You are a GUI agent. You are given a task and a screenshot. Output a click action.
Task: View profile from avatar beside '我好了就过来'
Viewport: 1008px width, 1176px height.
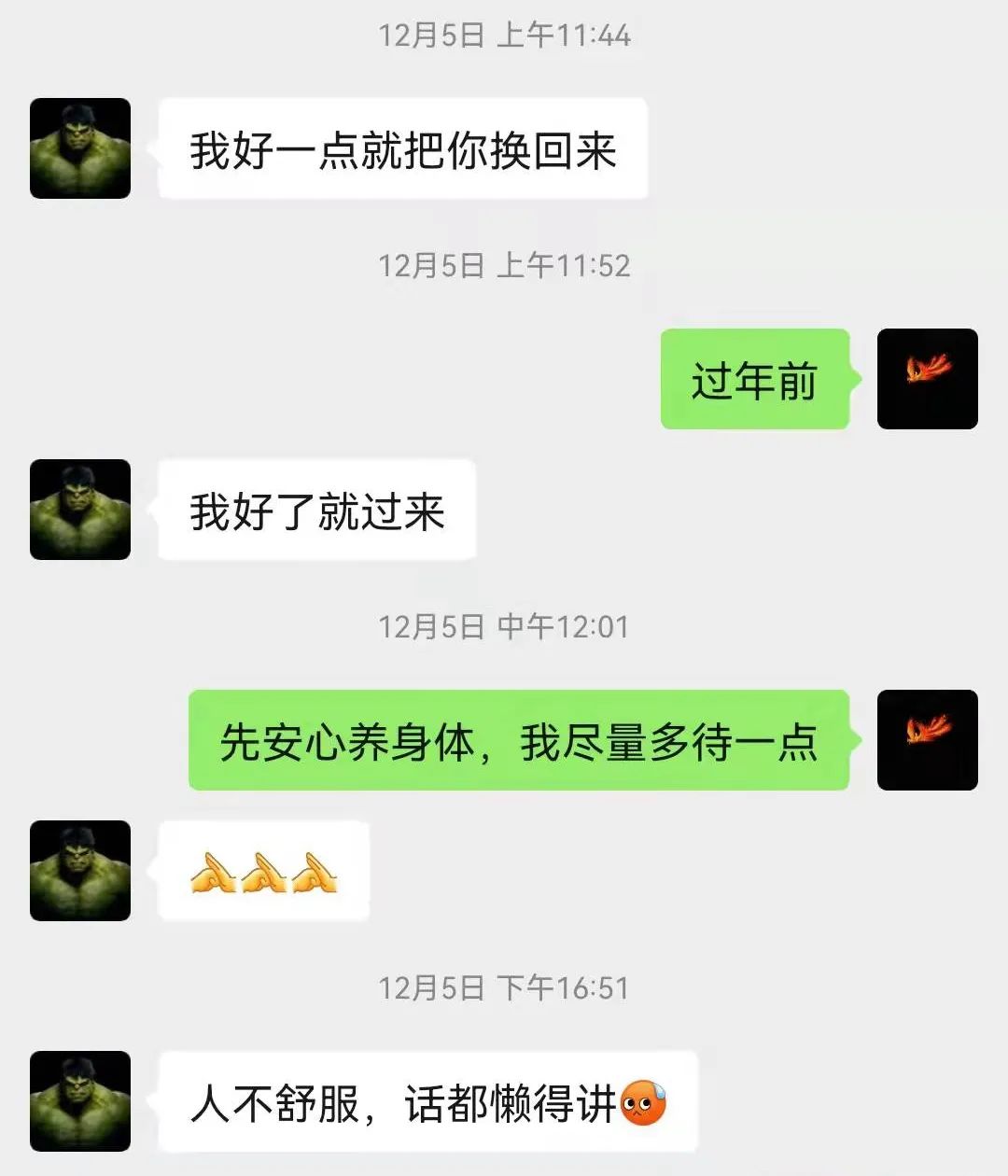80,510
